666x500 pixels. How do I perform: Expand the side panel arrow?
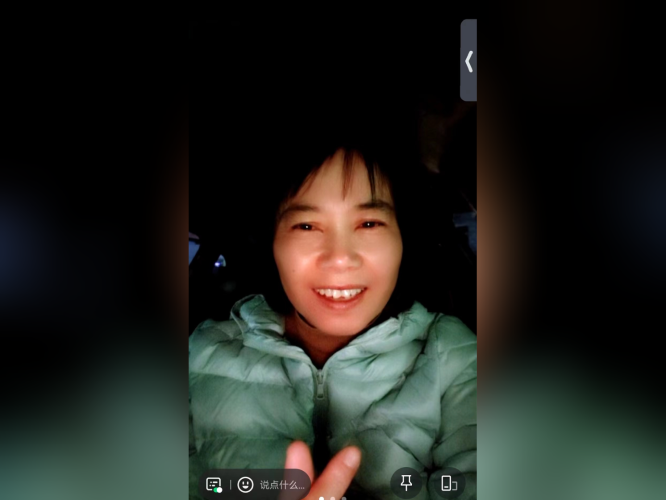tap(468, 61)
